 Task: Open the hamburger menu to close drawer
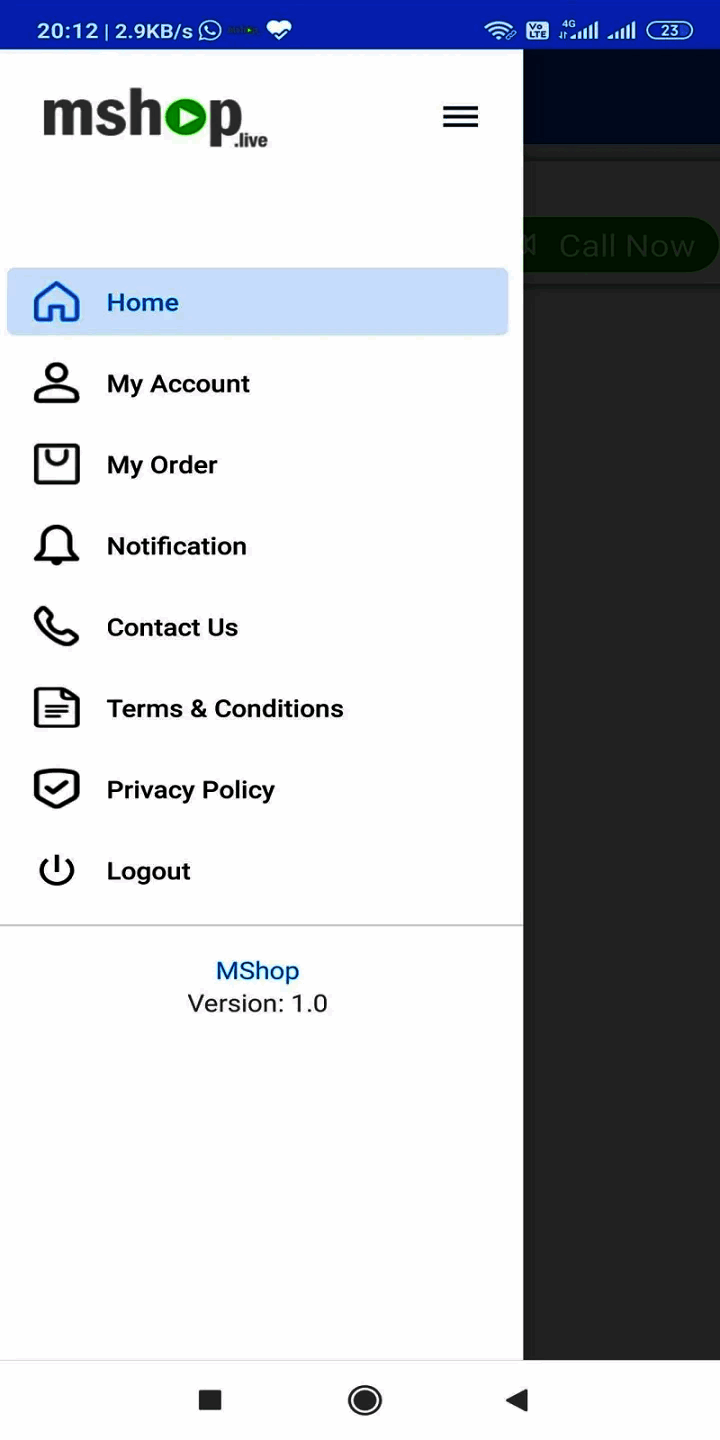coord(460,116)
